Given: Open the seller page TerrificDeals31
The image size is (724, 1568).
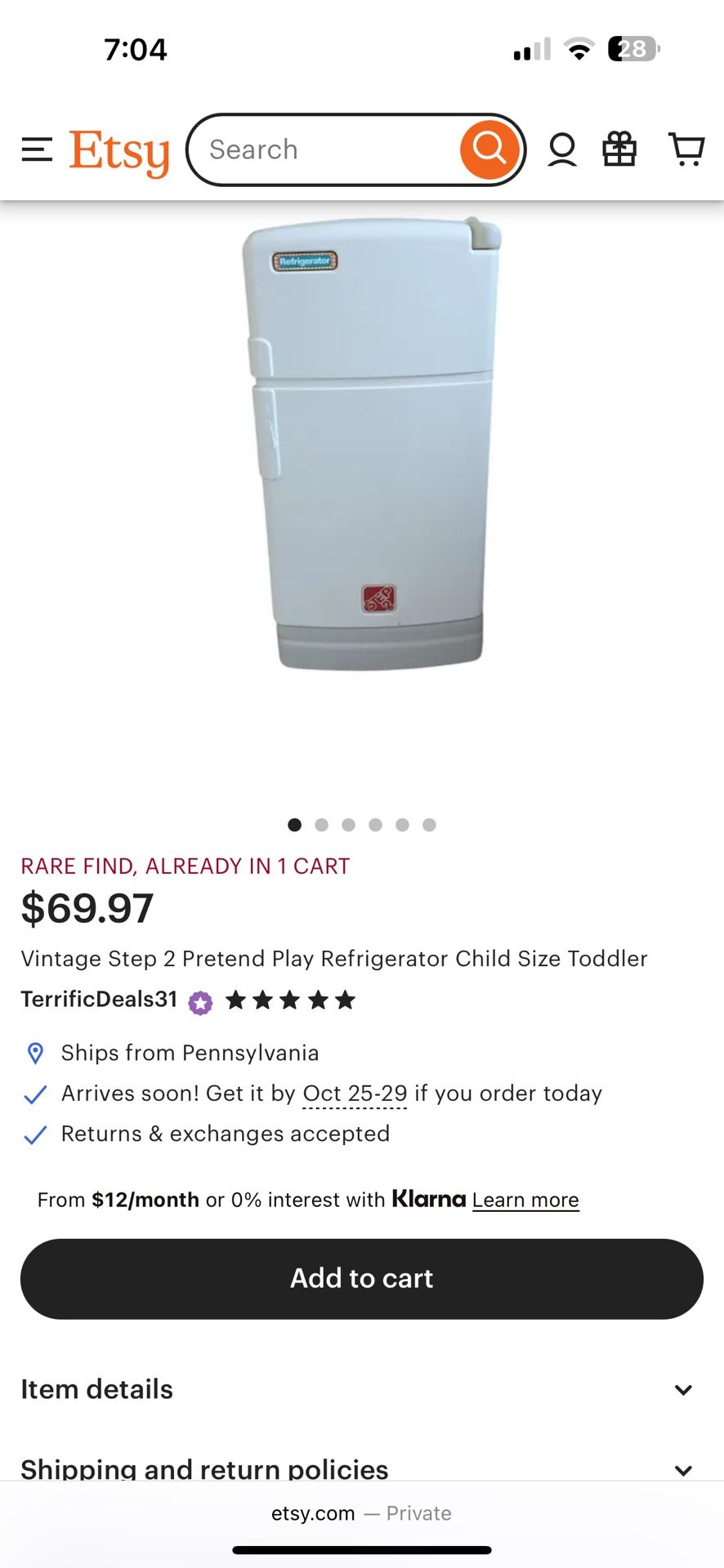Looking at the screenshot, I should [x=97, y=1000].
